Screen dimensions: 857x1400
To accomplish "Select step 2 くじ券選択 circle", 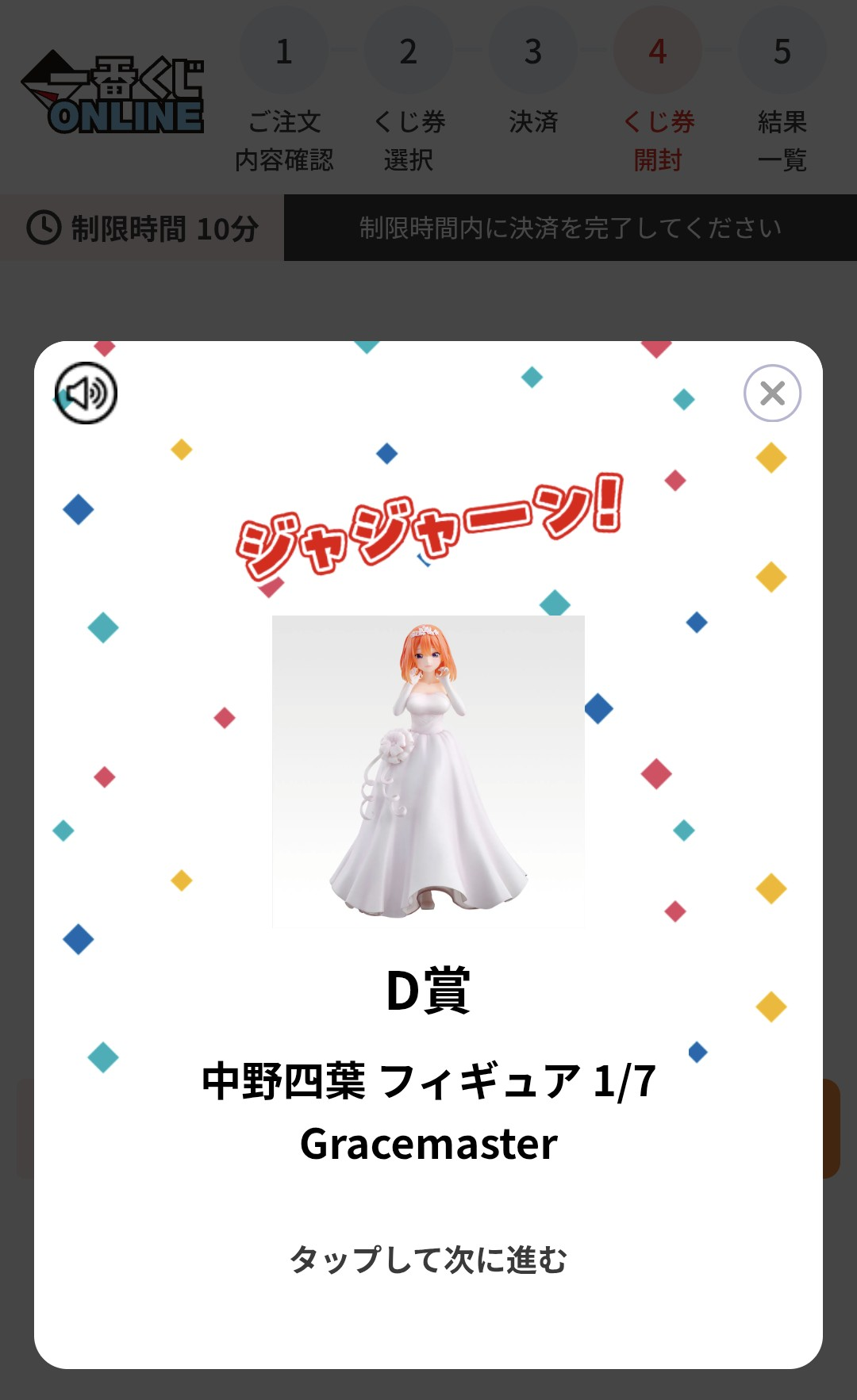I will (x=407, y=49).
